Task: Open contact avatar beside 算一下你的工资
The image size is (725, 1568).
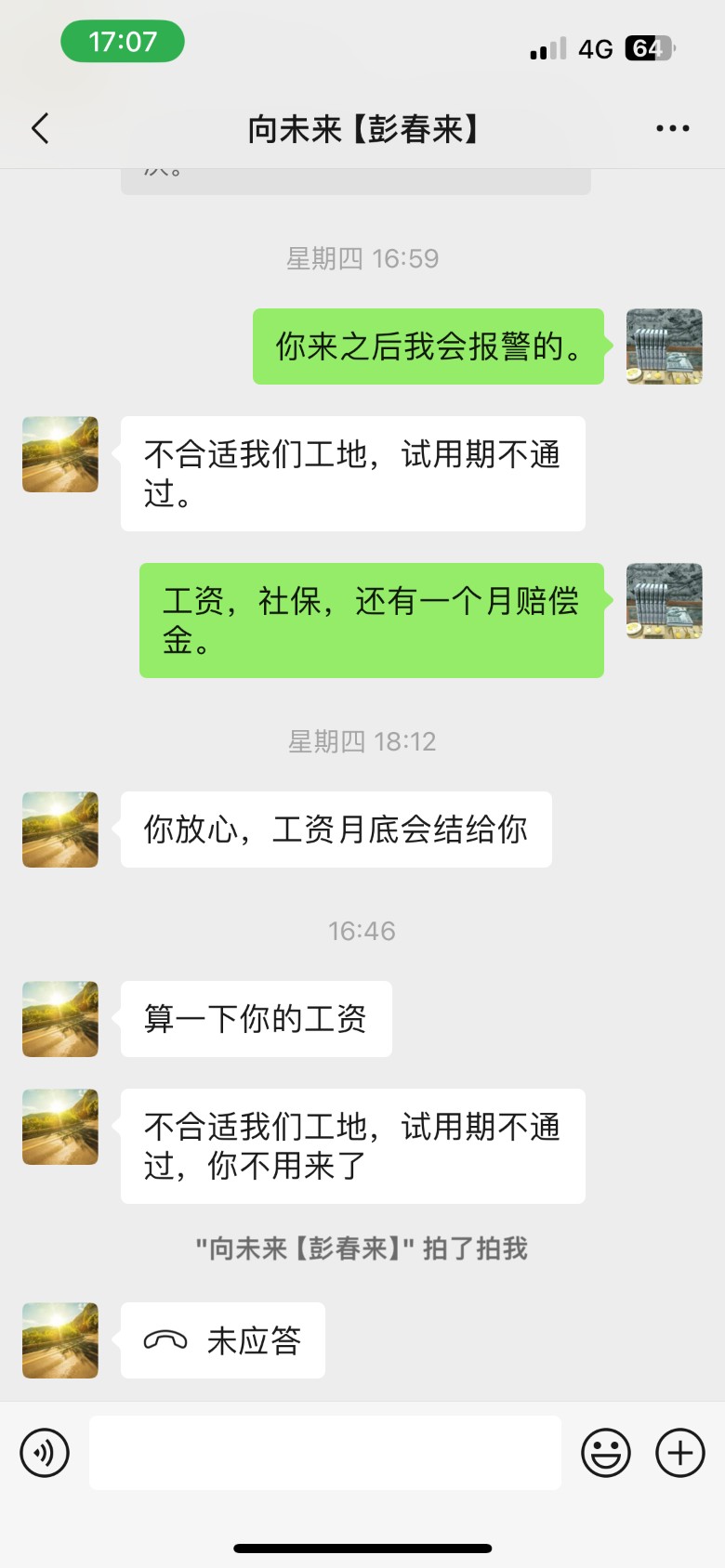Action: (60, 1019)
